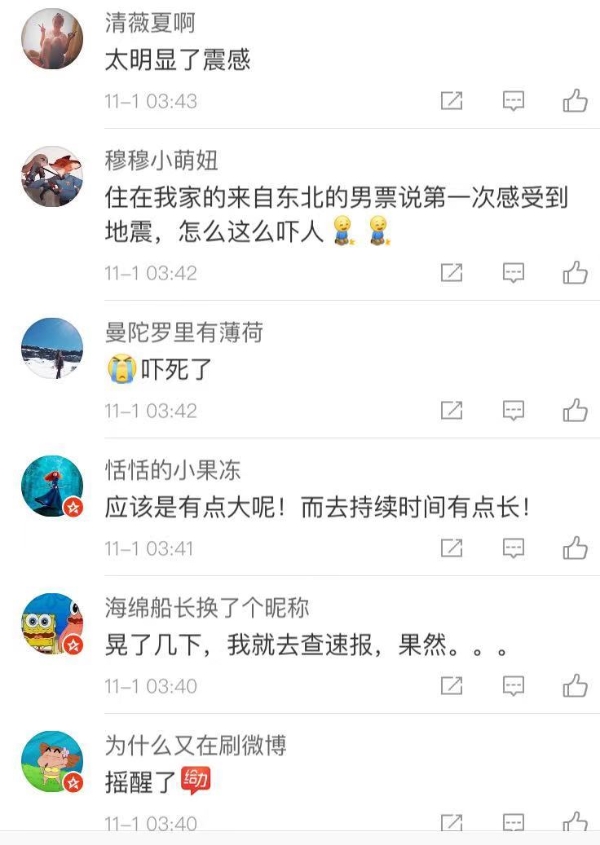
Task: Like the comment by 清薇夏啊
Action: pos(574,101)
